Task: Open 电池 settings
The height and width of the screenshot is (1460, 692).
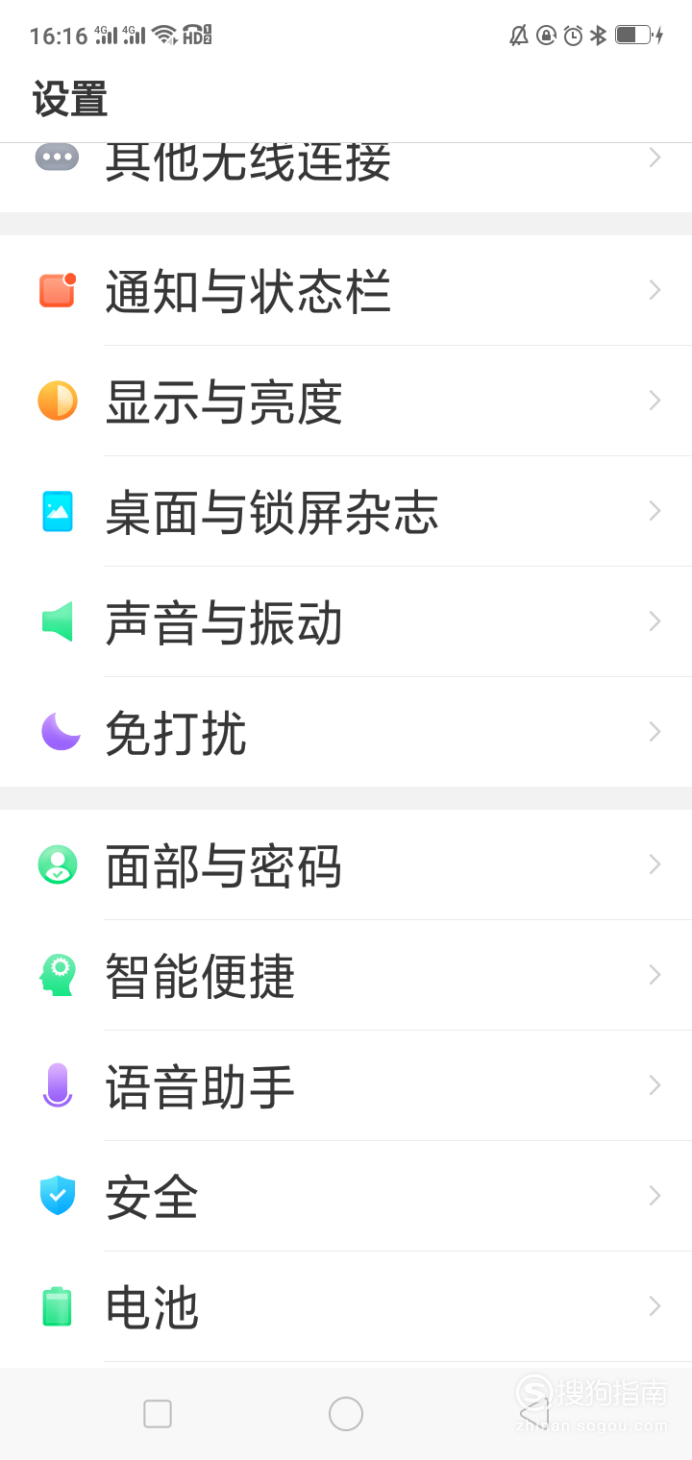Action: [x=346, y=1306]
